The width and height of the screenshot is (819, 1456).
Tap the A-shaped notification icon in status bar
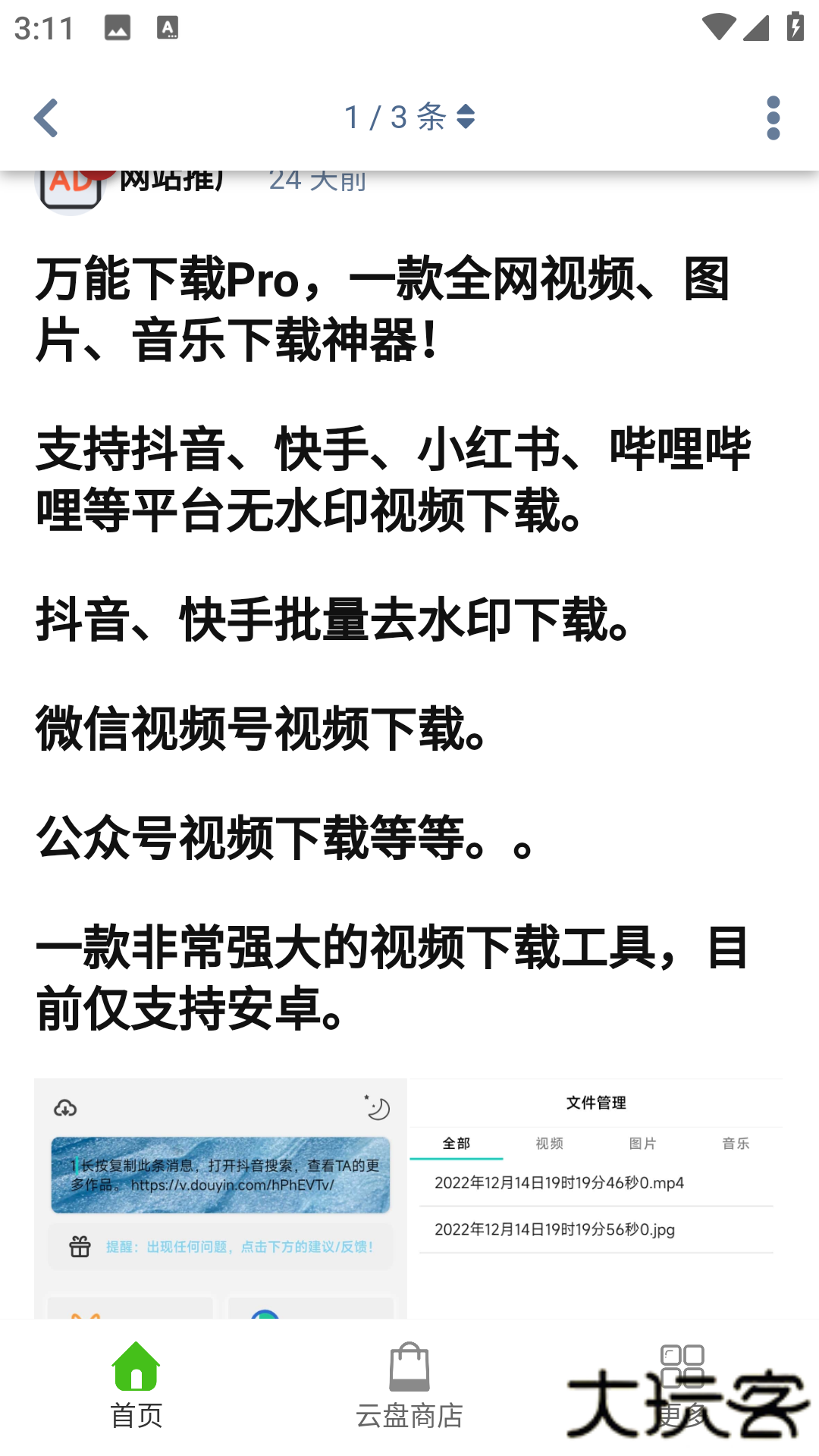pyautogui.click(x=167, y=27)
